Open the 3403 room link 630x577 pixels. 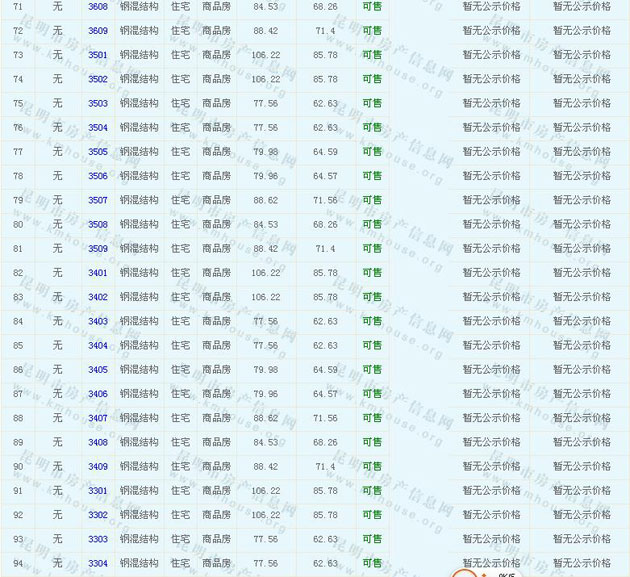coord(97,321)
